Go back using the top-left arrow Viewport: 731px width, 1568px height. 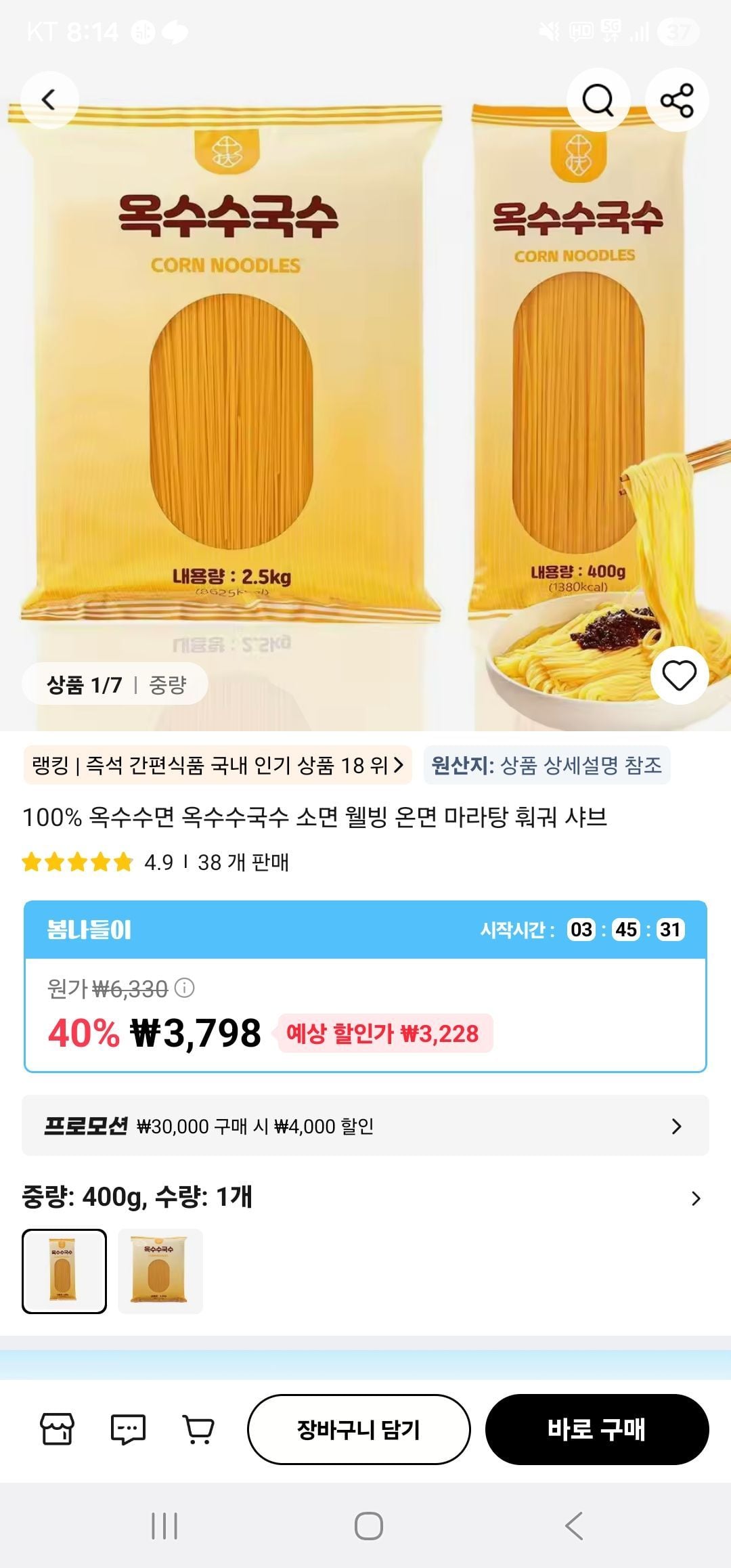49,100
